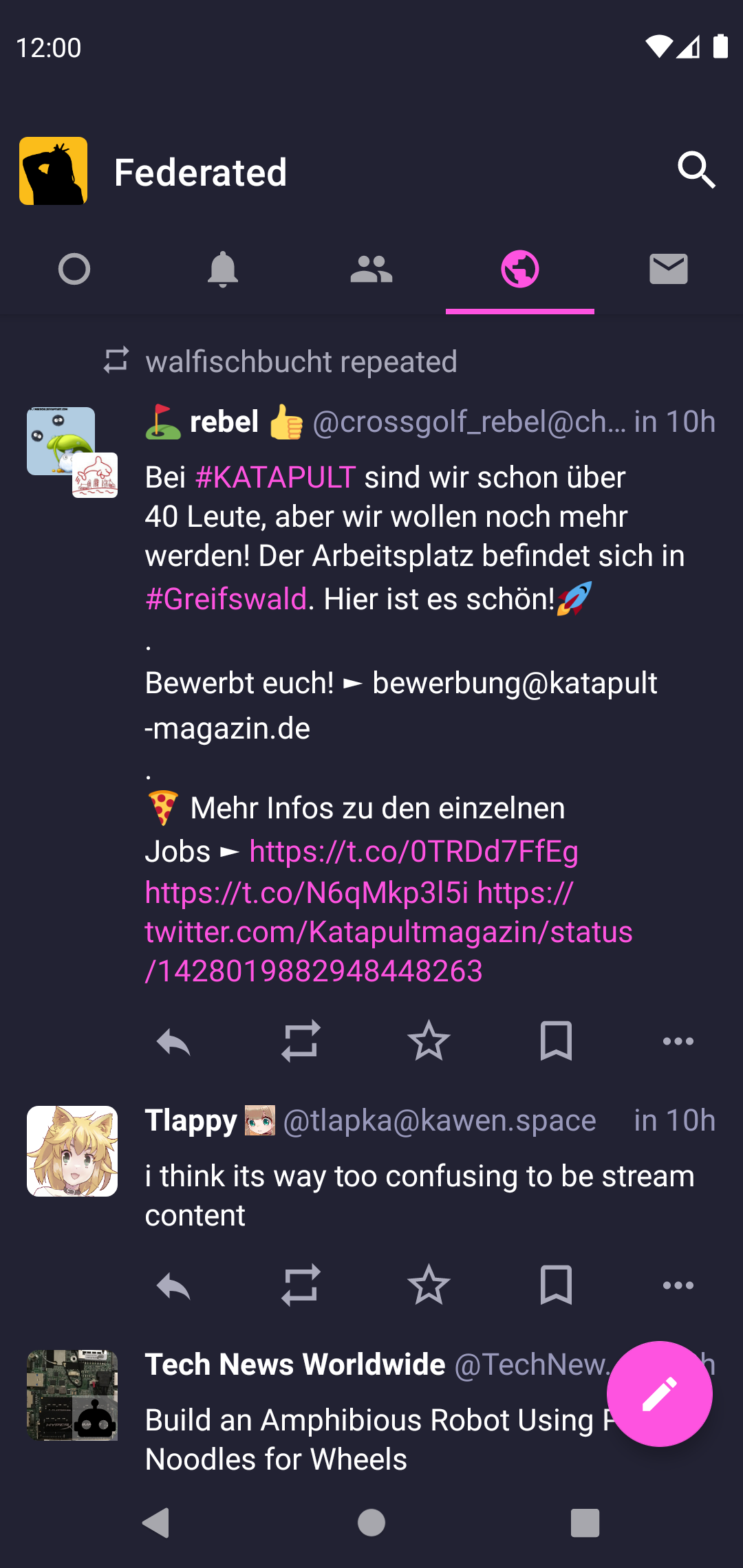Bookmark rebel's KATAPULT post
The image size is (743, 1568).
coord(556,1041)
